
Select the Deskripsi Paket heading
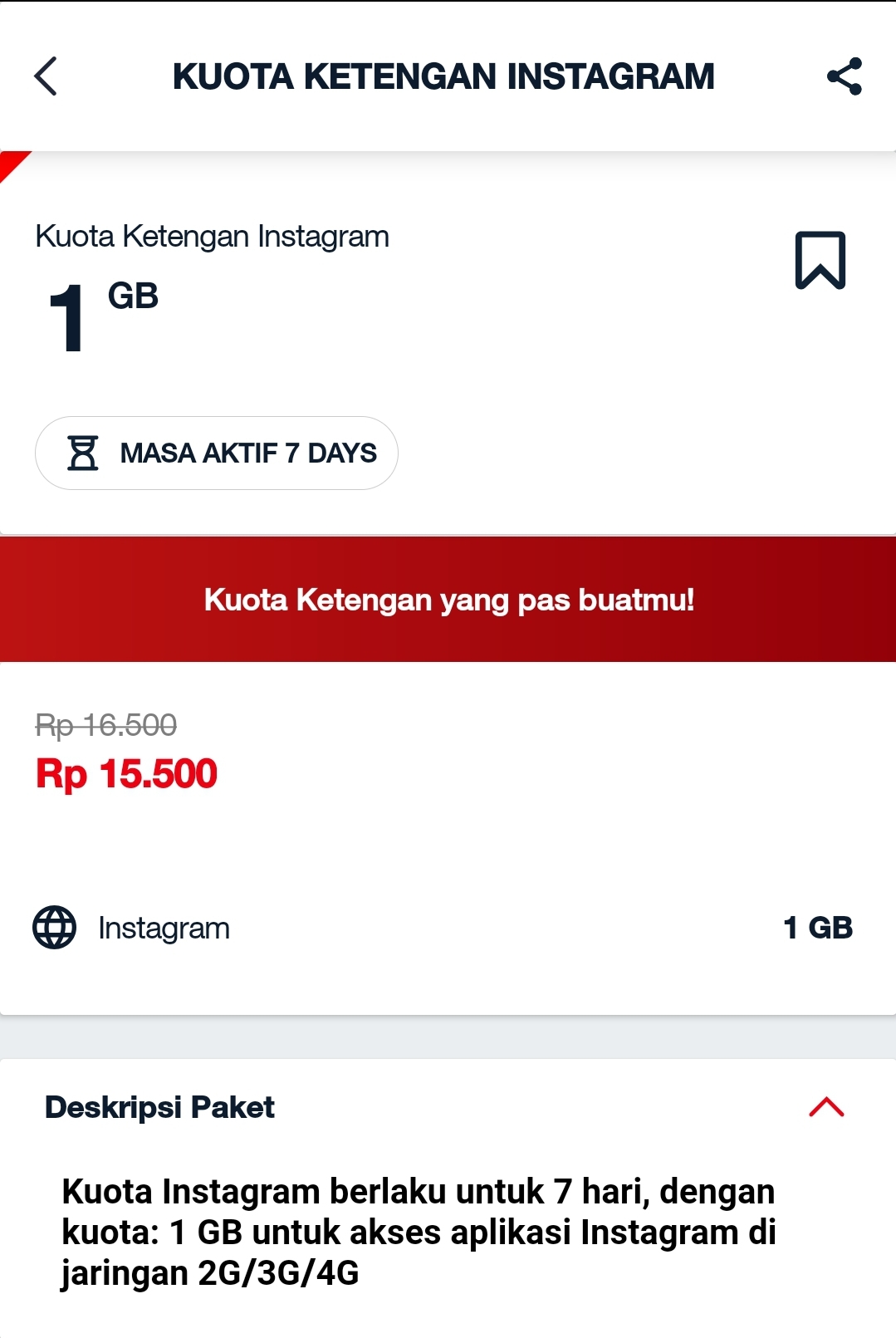161,1108
